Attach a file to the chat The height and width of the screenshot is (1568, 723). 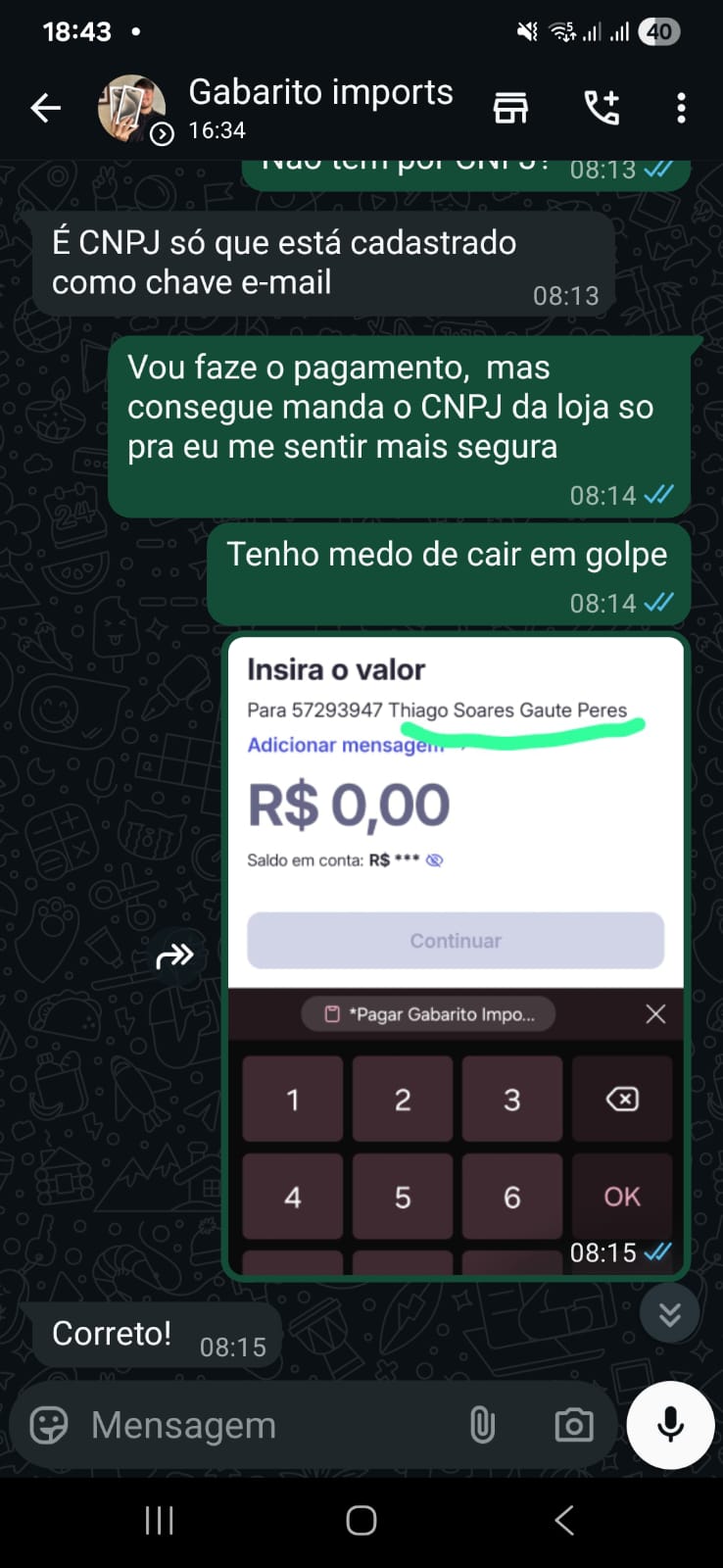point(482,1425)
